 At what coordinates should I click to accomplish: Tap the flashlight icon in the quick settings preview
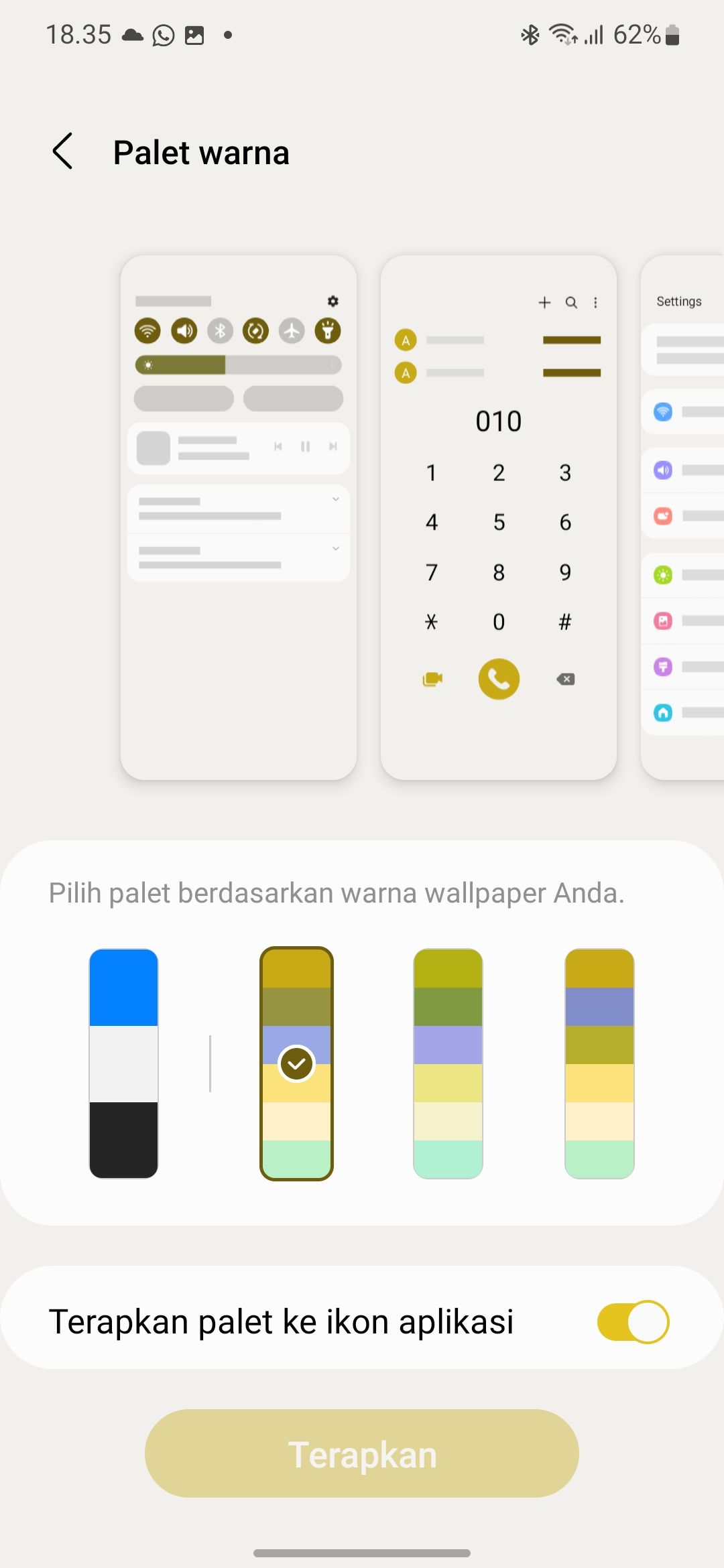click(x=328, y=331)
